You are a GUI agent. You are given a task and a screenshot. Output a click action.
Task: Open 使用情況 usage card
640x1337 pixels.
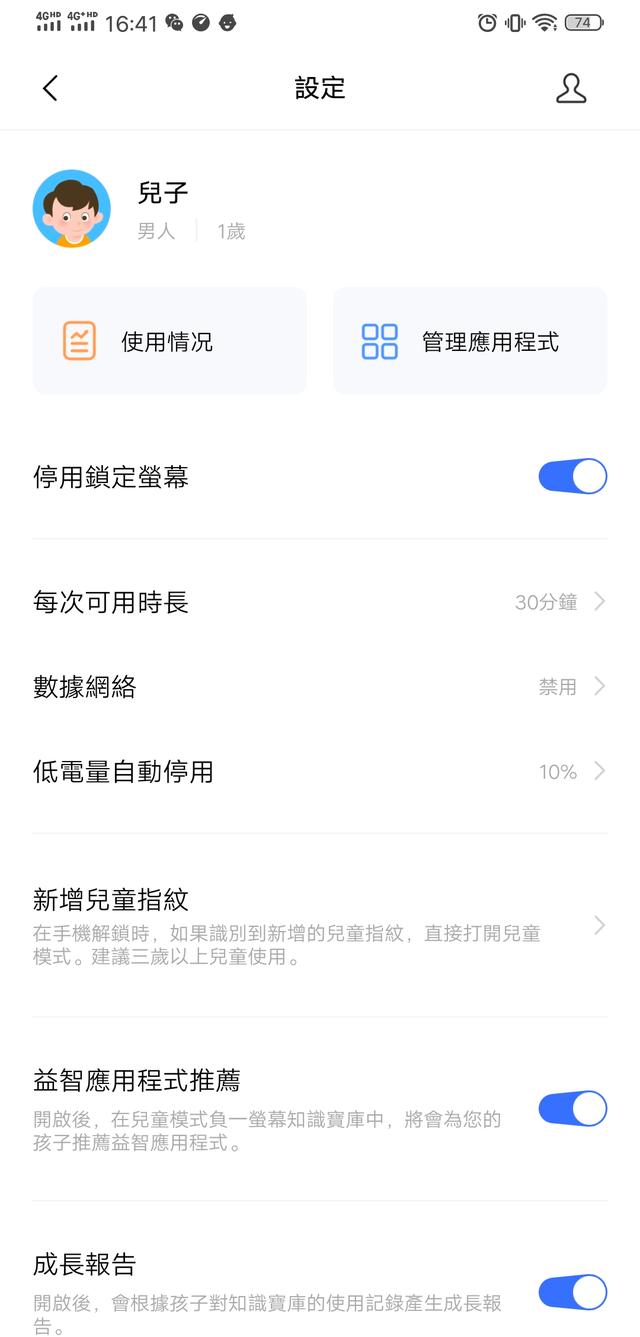tap(170, 341)
